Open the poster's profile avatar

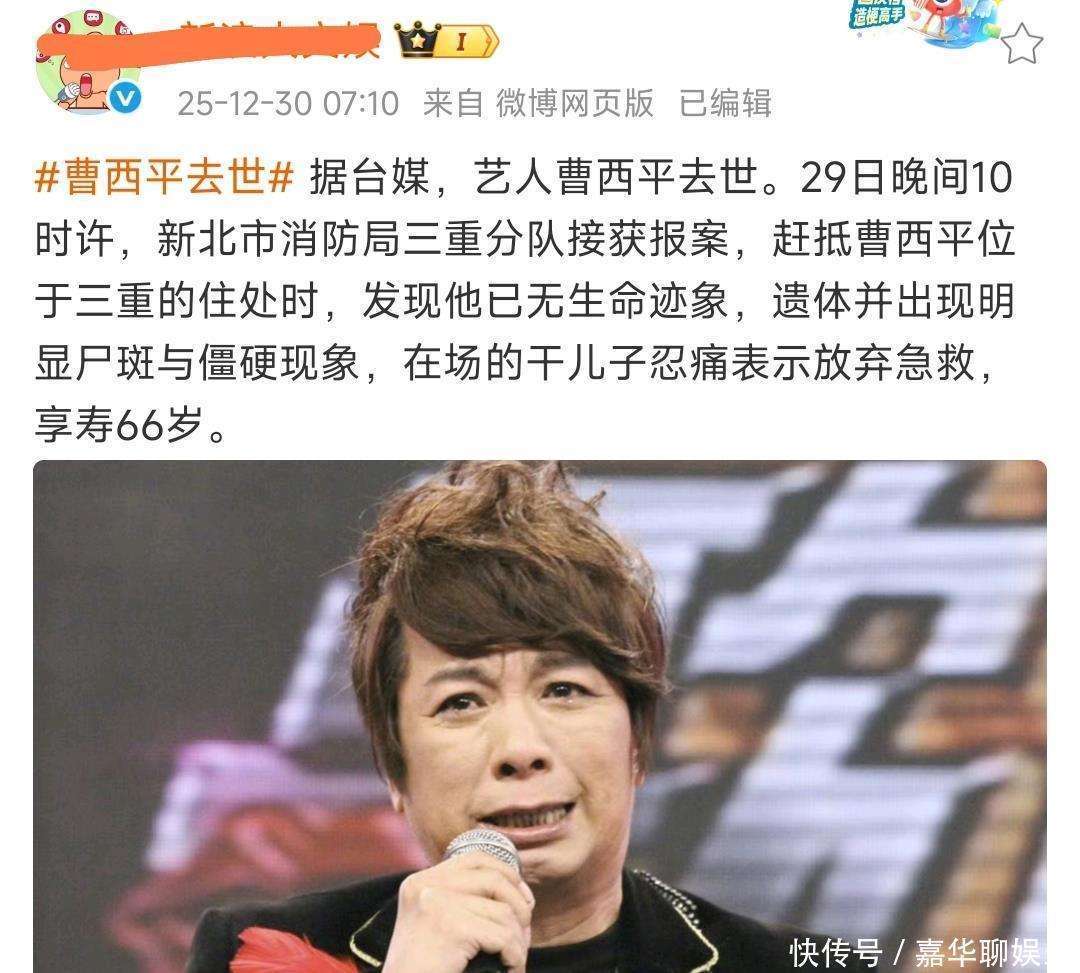pos(88,63)
